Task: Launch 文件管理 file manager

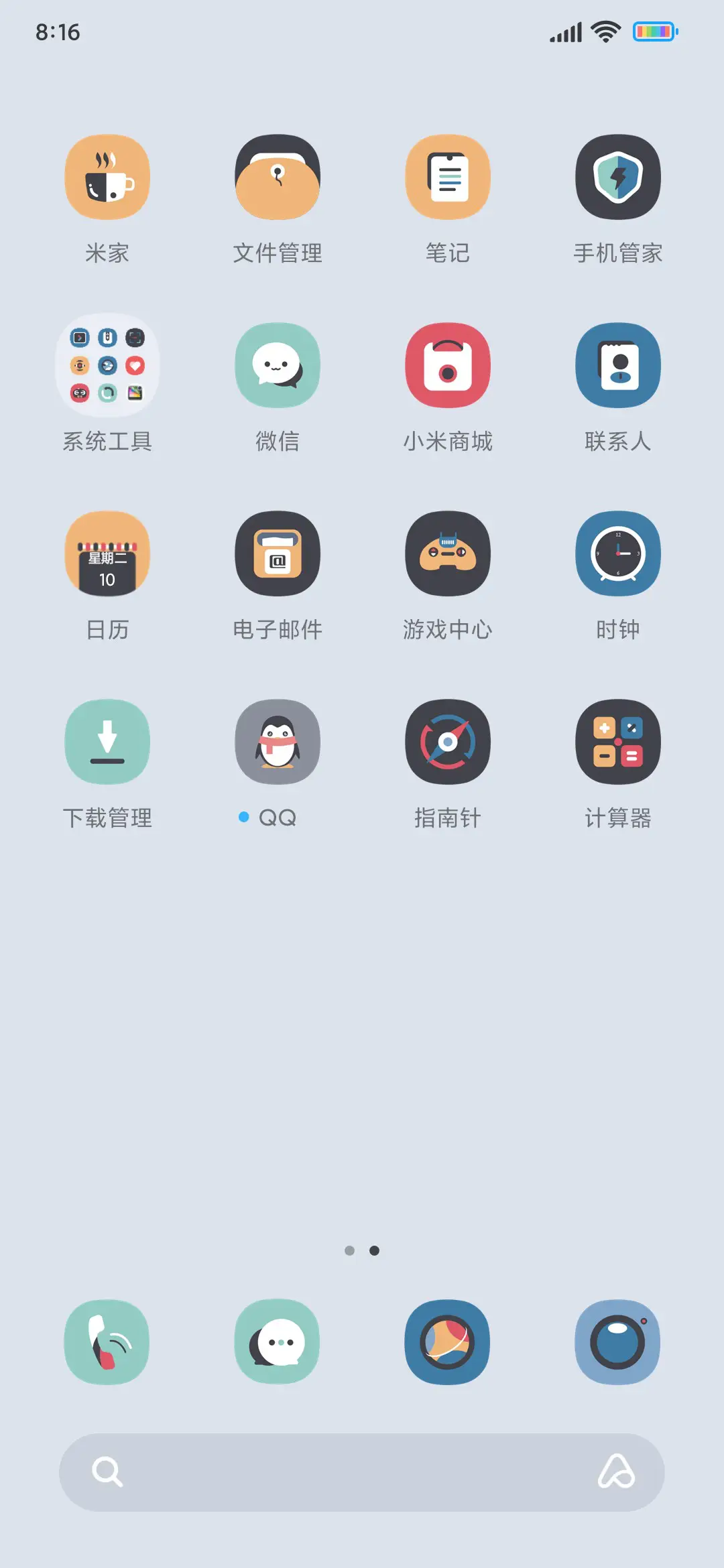Action: click(278, 176)
